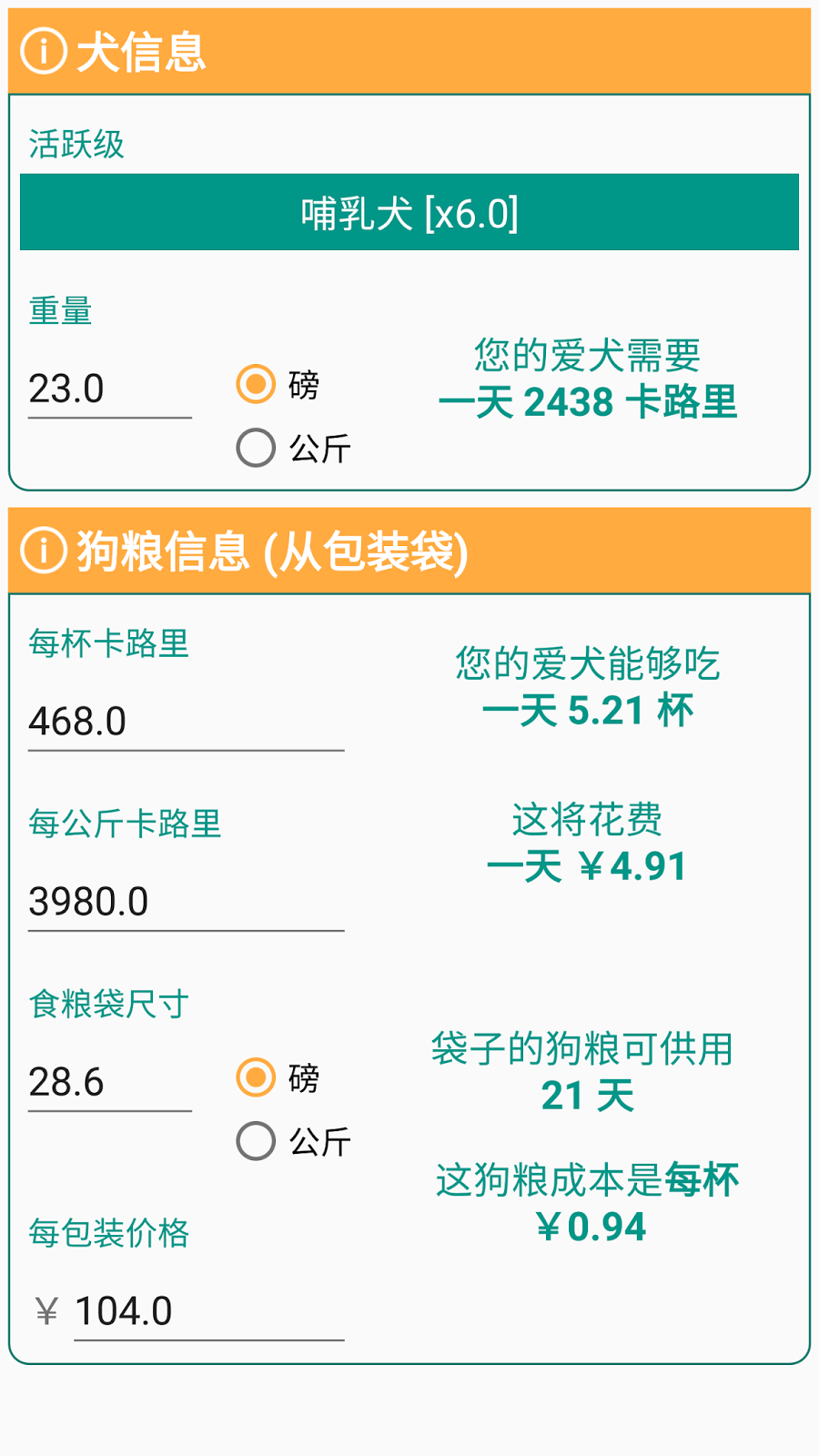Select the 公斤 radio button under 食粮袋尺寸
Screen dimensions: 819x1456
click(x=255, y=1140)
